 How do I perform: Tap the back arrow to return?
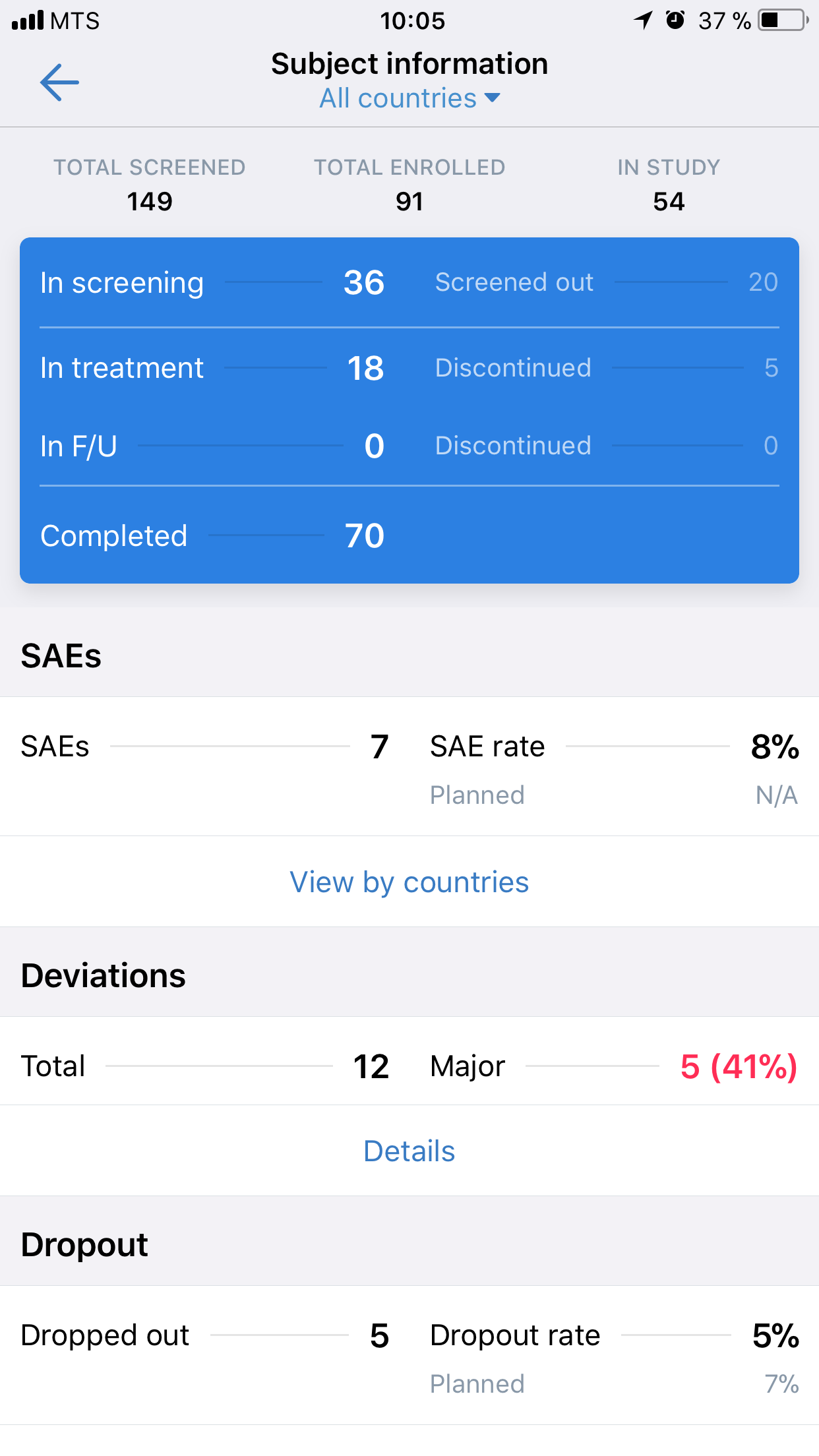(58, 82)
